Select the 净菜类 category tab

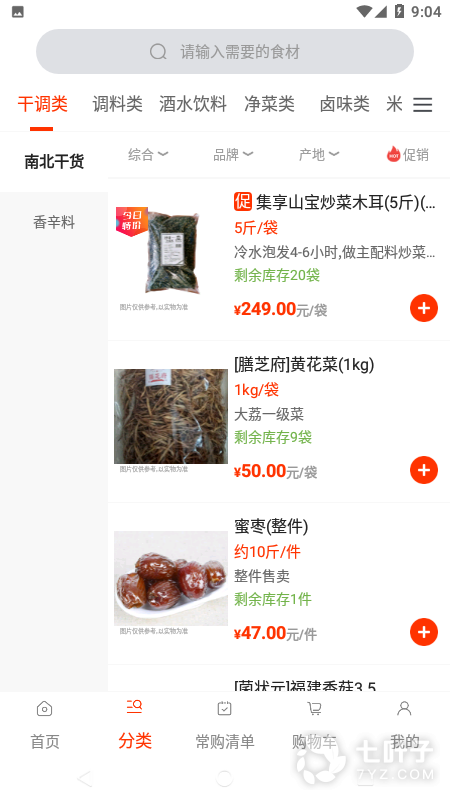pyautogui.click(x=269, y=104)
